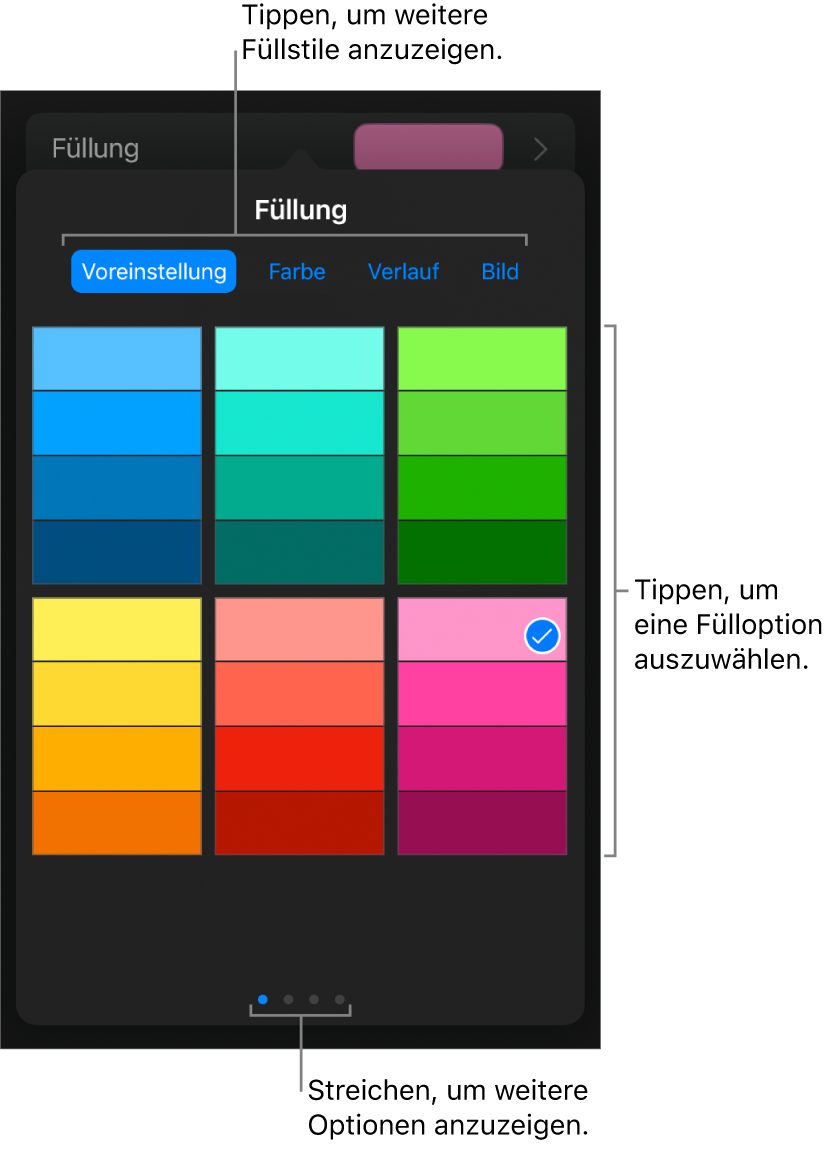Open the Verlauf fill options
833x1151 pixels.
[403, 272]
